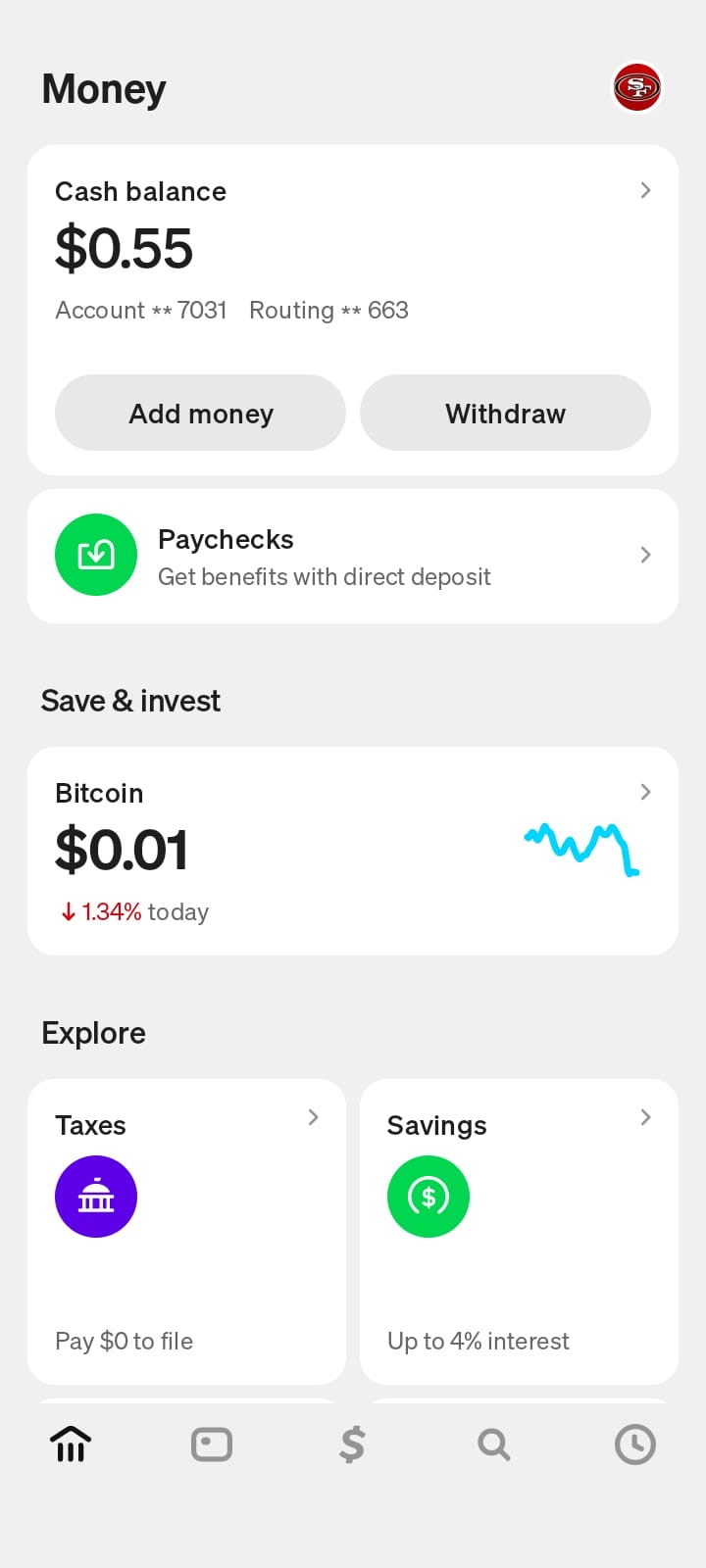
Task: Switch to the Search tab
Action: (x=494, y=1445)
